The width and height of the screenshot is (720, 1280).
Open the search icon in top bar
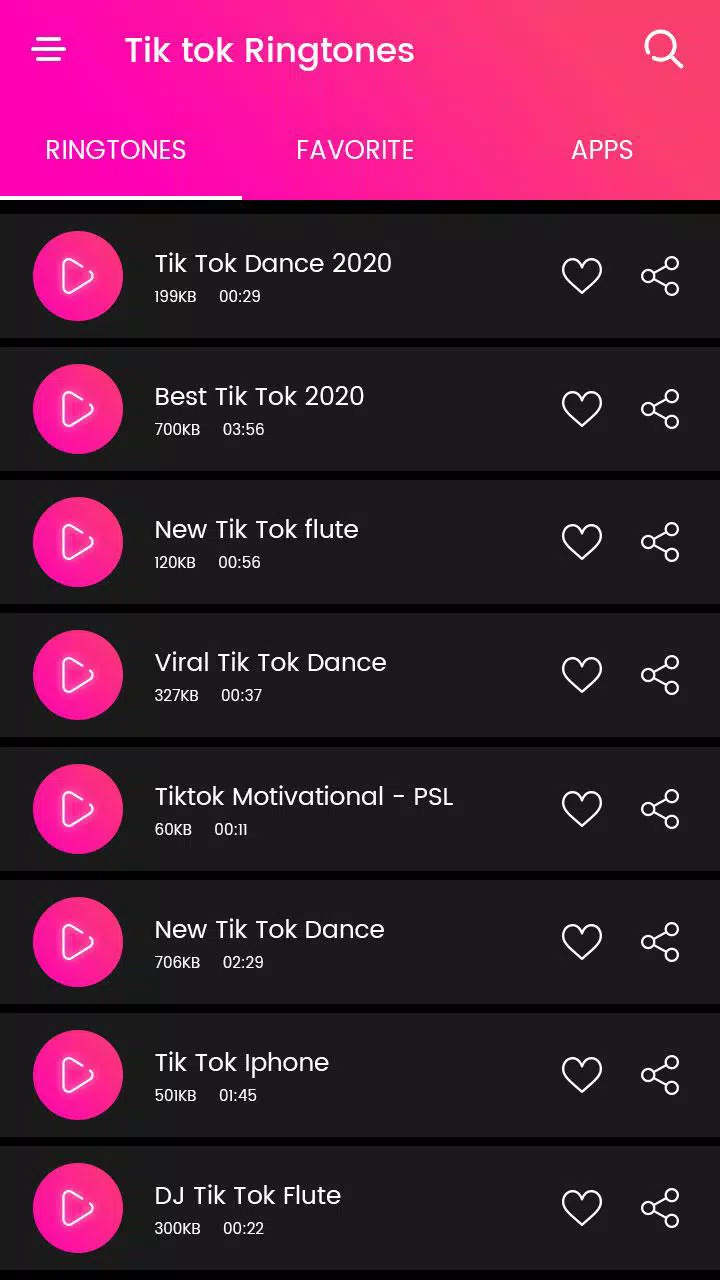point(663,49)
